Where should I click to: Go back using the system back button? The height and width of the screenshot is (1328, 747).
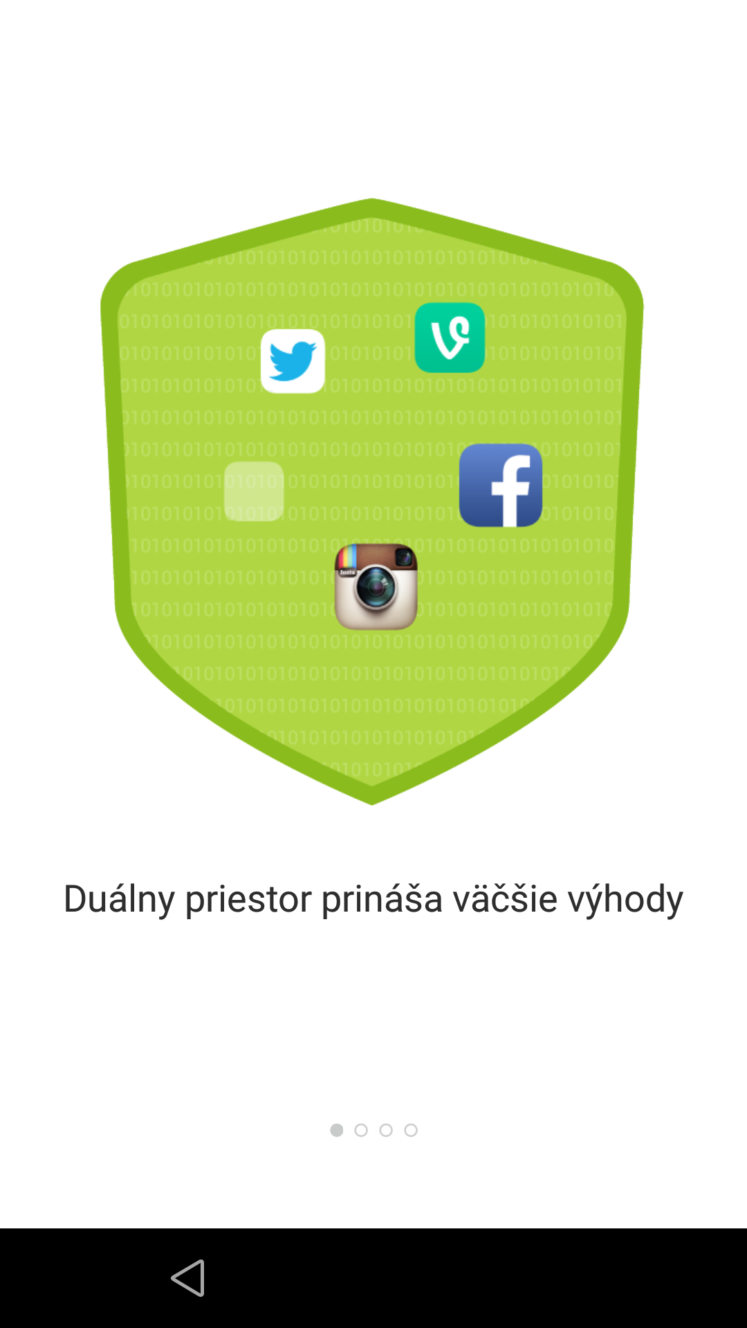coord(188,1277)
